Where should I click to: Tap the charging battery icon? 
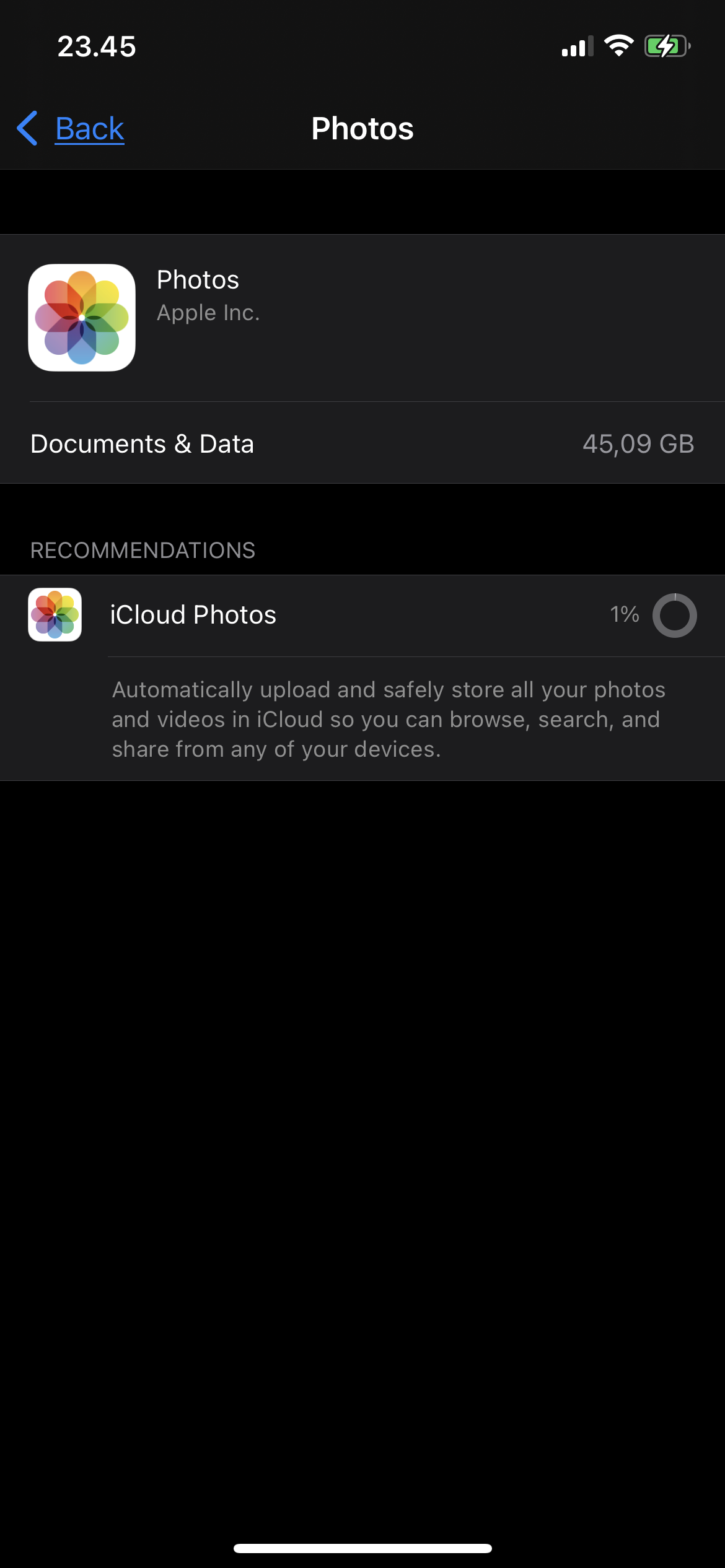(x=666, y=45)
